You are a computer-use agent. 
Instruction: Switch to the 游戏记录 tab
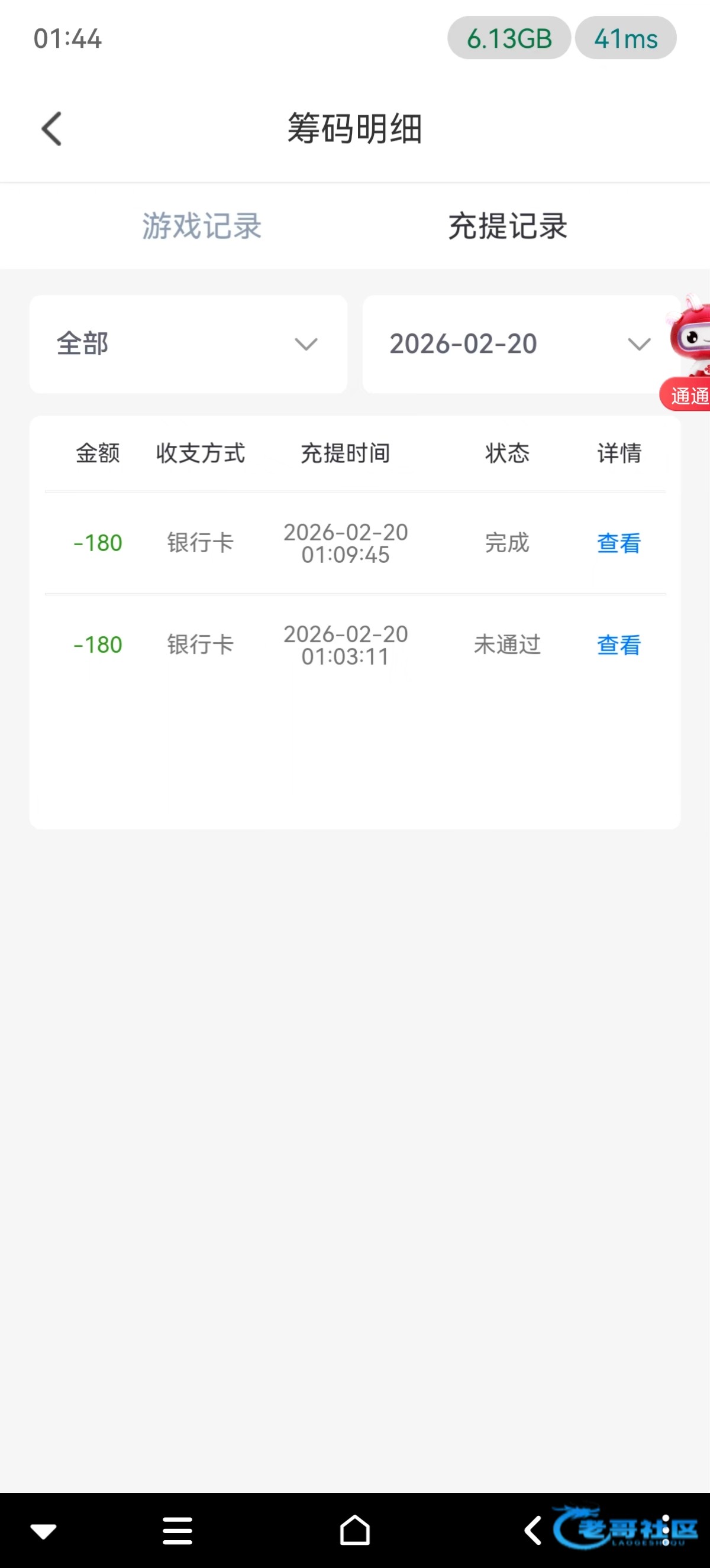point(202,226)
